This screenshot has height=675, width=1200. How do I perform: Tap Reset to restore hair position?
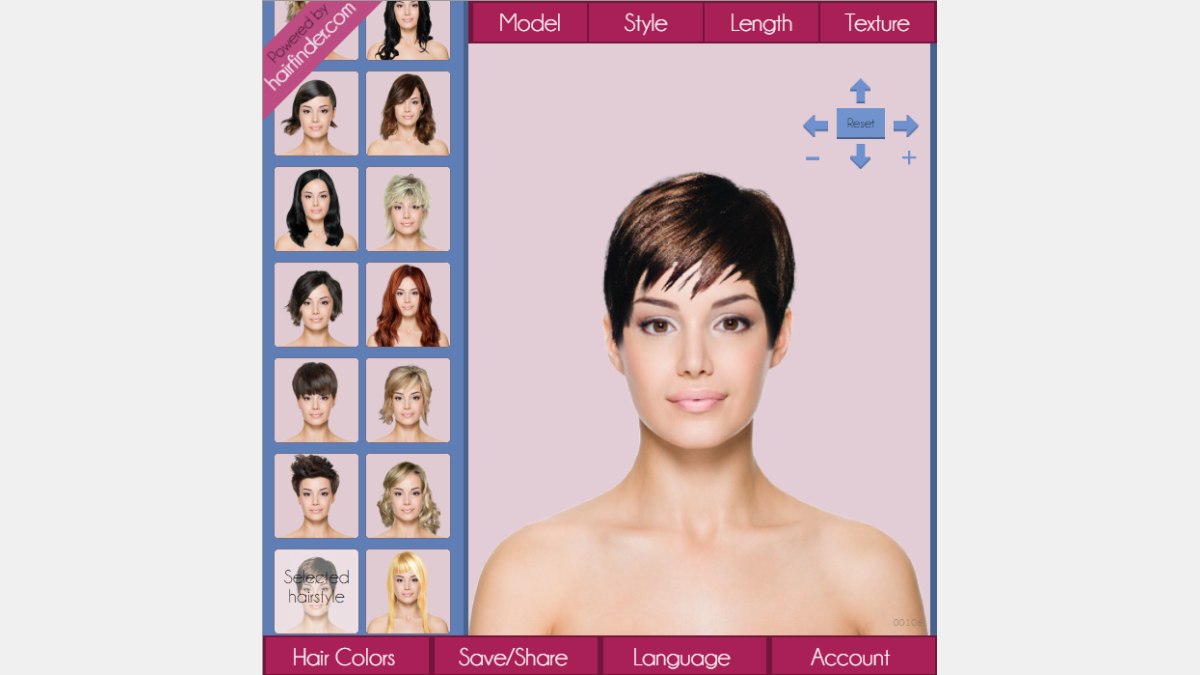click(860, 124)
